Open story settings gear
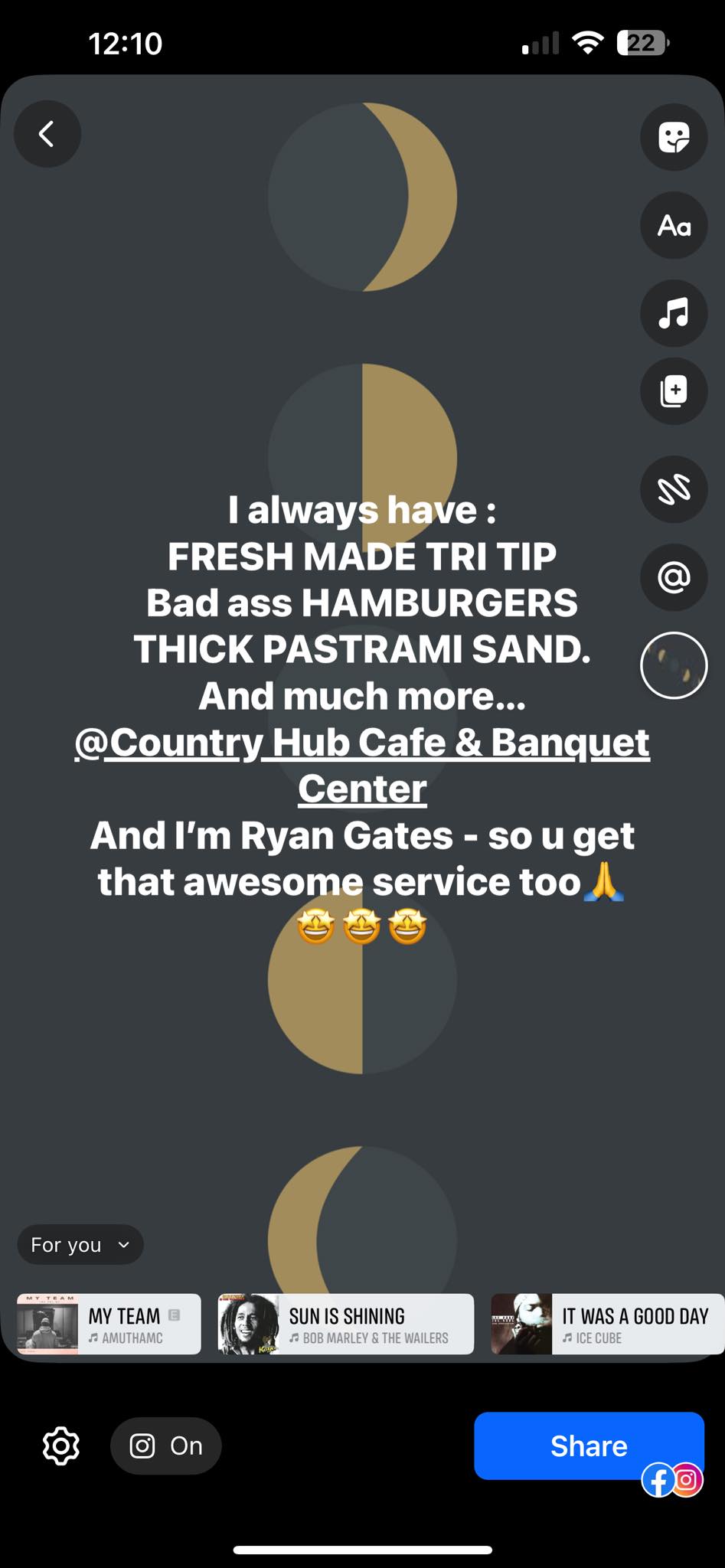725x1568 pixels. (x=61, y=1446)
